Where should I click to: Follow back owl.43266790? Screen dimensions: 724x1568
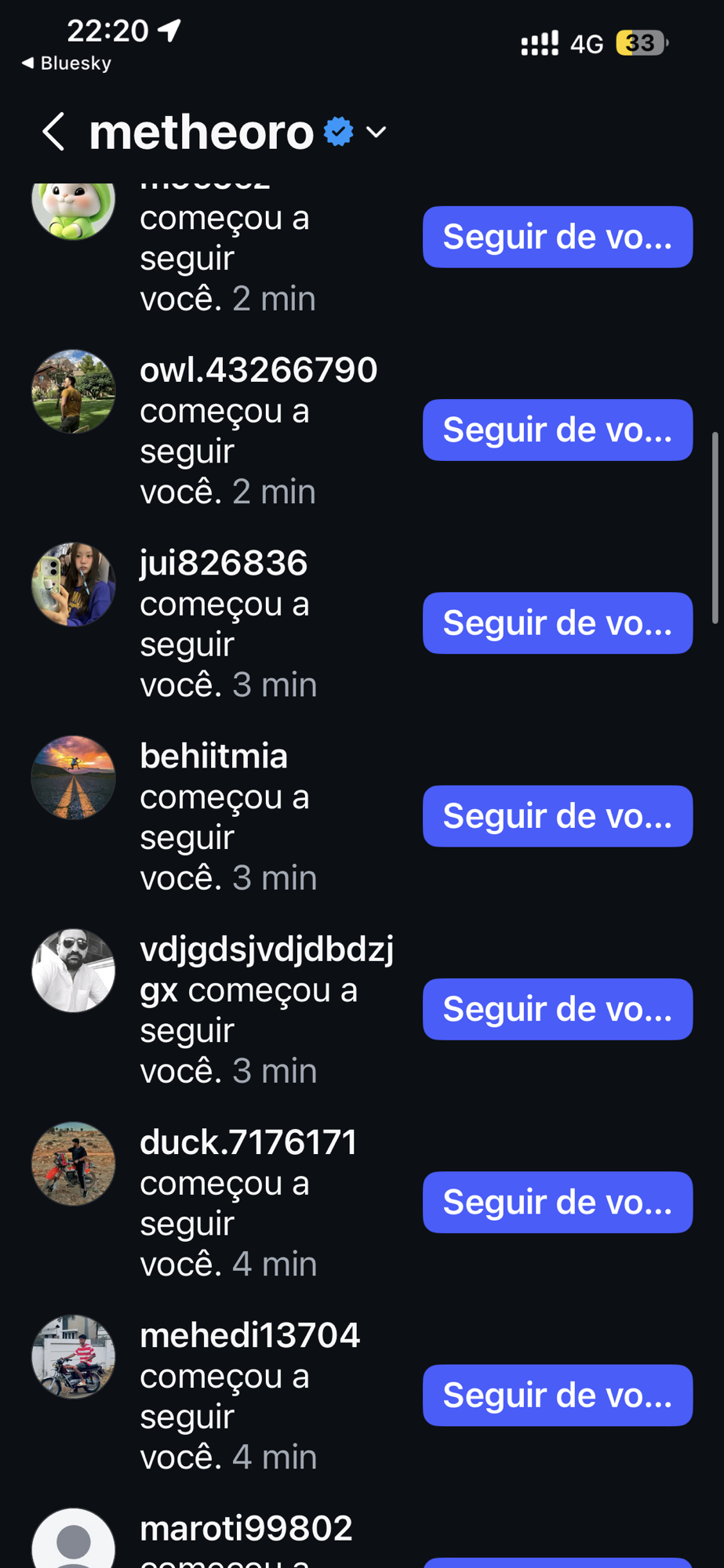coord(557,430)
